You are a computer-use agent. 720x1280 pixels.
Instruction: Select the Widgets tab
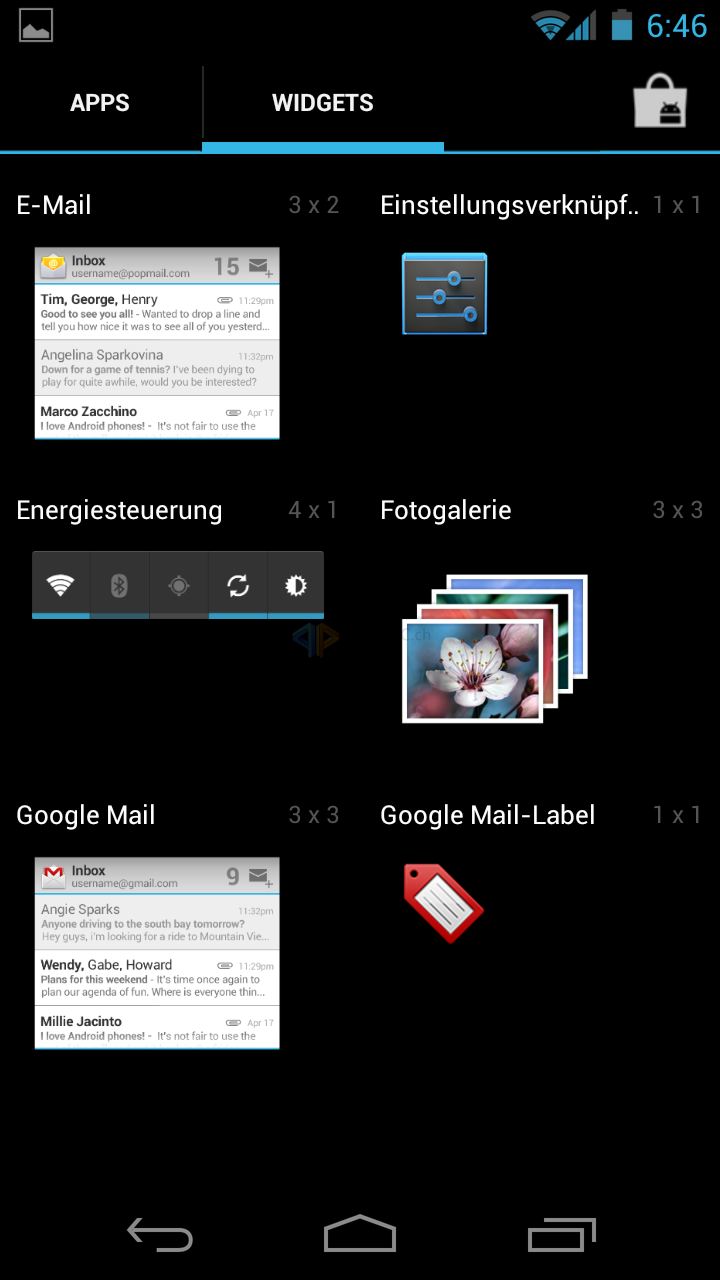click(x=323, y=103)
